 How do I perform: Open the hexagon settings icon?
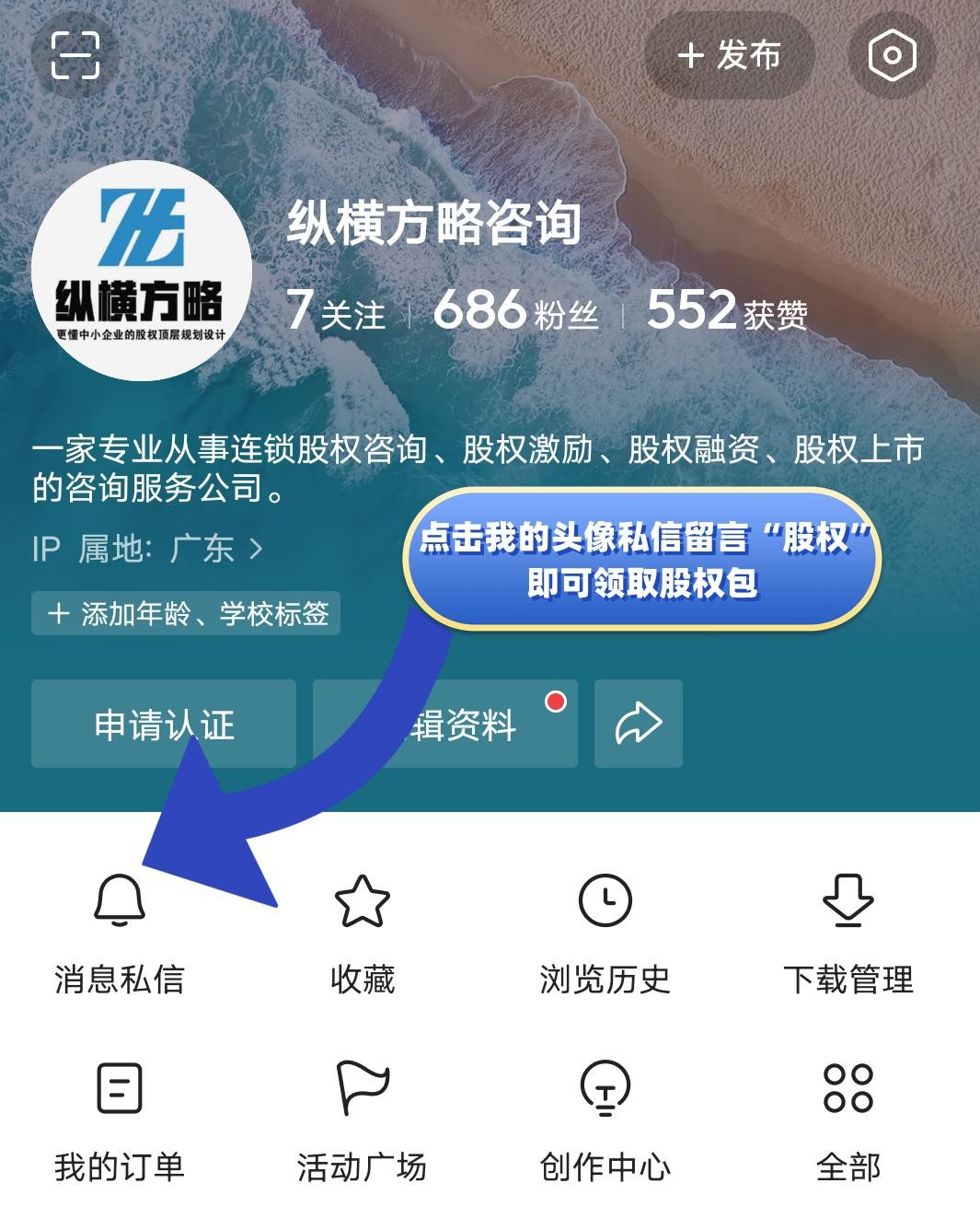tap(892, 56)
